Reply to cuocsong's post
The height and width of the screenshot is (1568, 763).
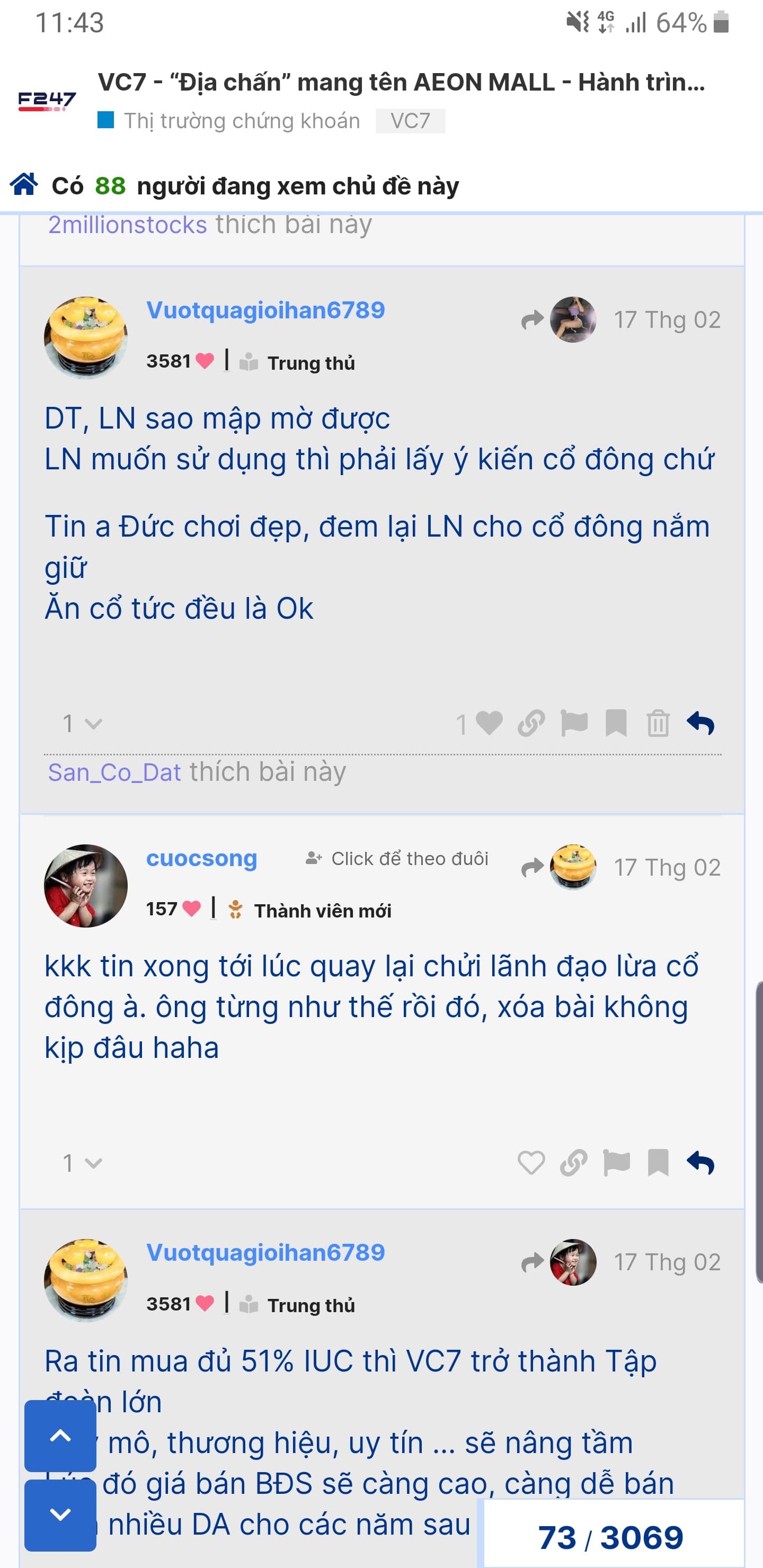click(x=700, y=1163)
